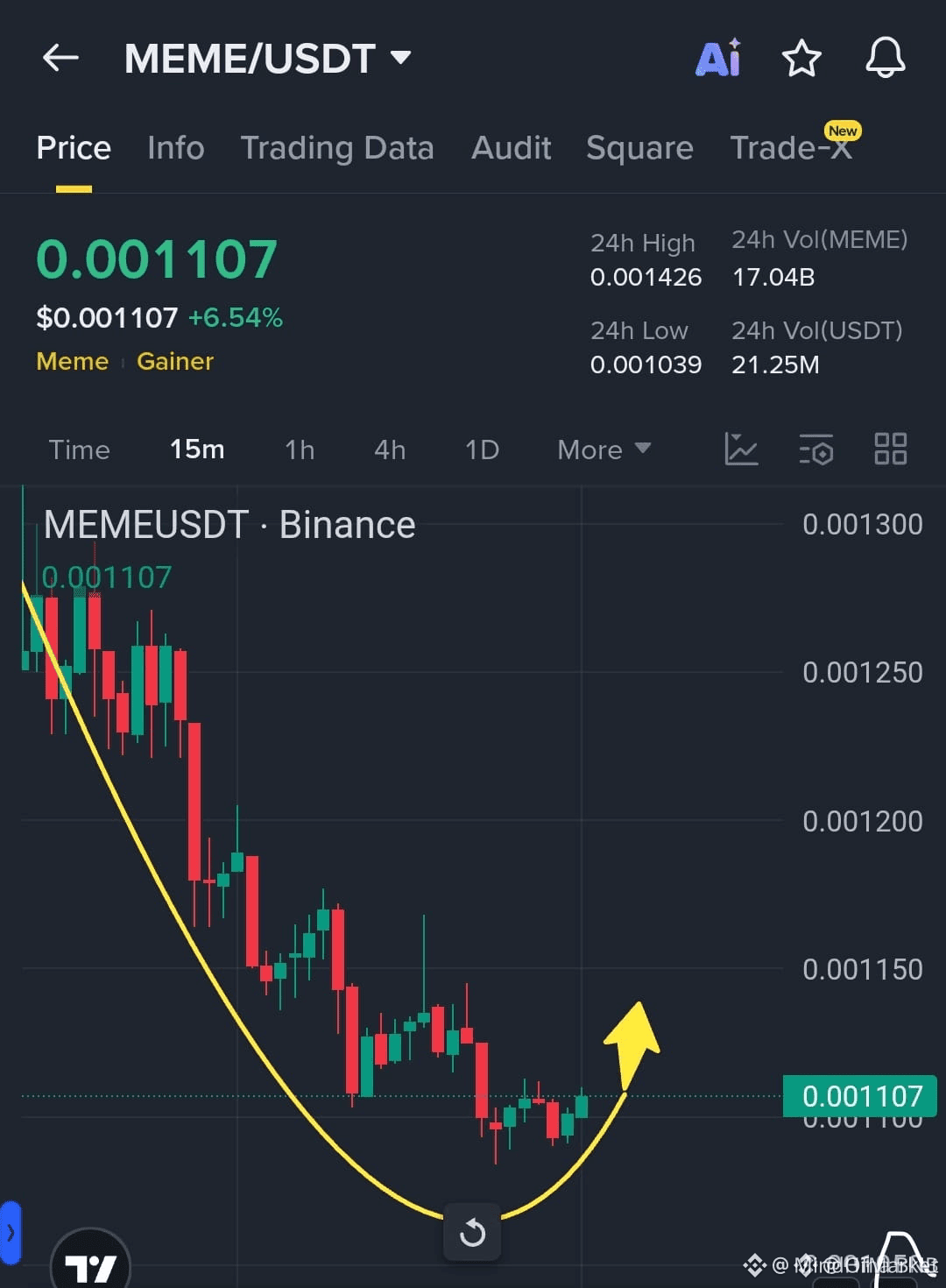
Task: Open the AI assistant icon
Action: click(x=718, y=59)
